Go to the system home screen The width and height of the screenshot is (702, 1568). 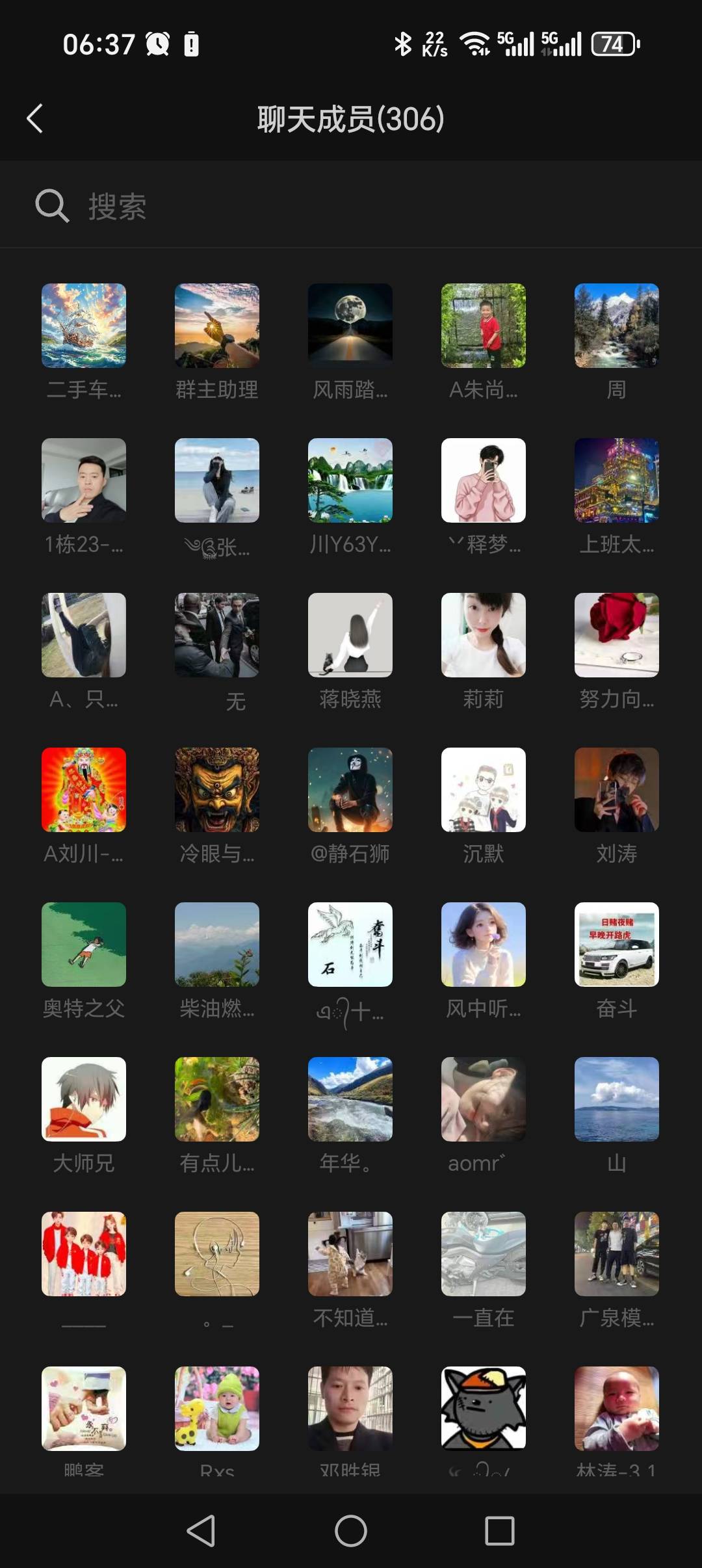pos(351,1530)
